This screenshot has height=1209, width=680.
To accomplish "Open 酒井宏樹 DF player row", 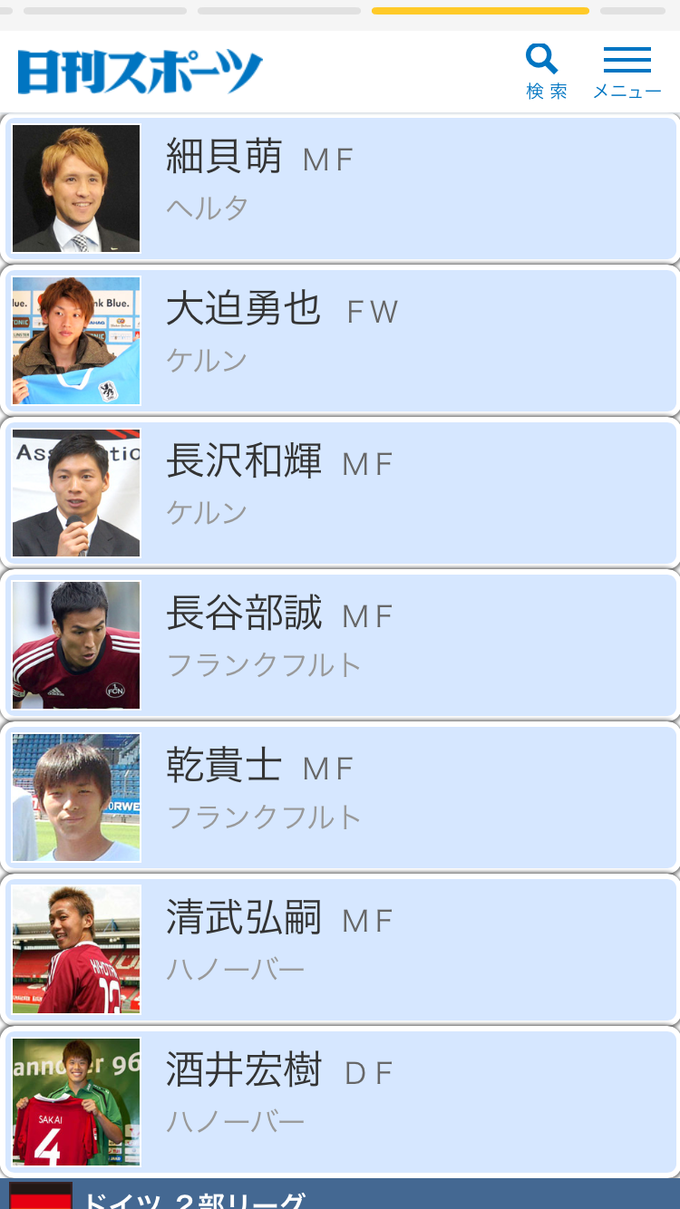I will point(340,1101).
